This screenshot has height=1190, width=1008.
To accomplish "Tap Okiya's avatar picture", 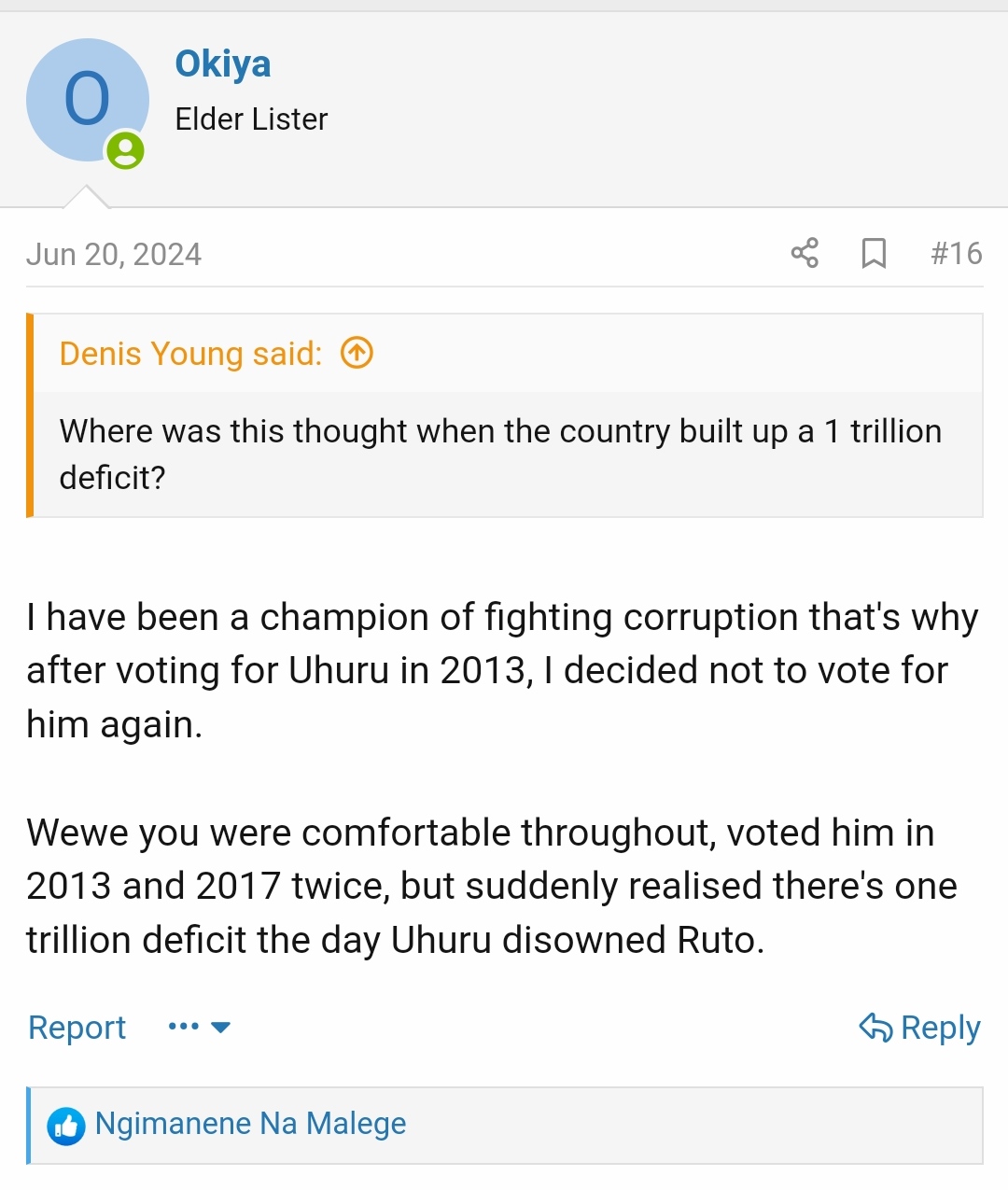I will tap(87, 100).
